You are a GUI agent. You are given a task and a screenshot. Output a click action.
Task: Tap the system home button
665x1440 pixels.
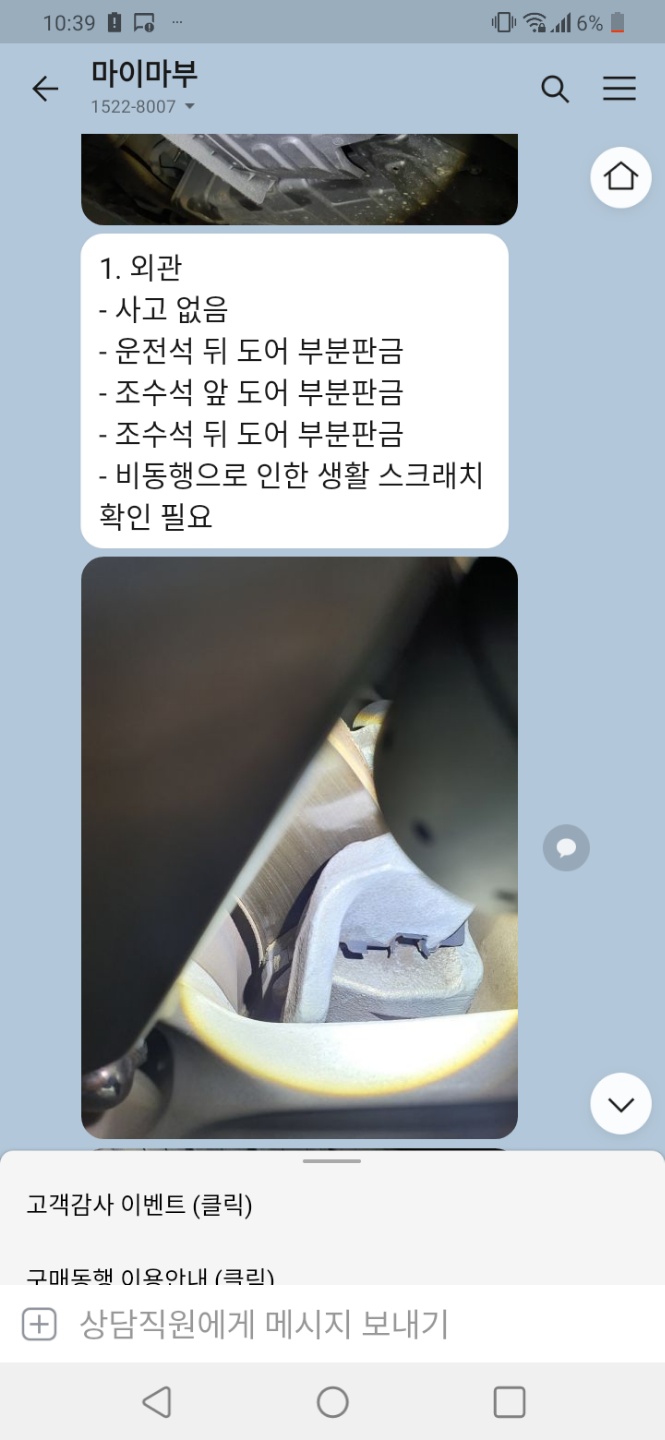[332, 1402]
